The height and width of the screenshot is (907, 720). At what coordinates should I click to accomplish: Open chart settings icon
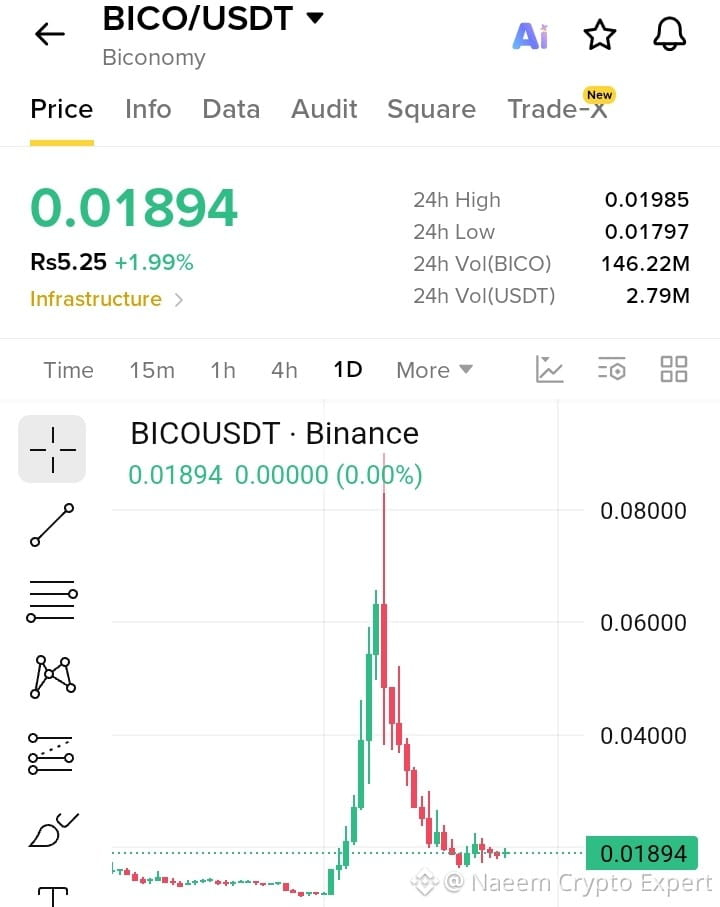point(611,369)
